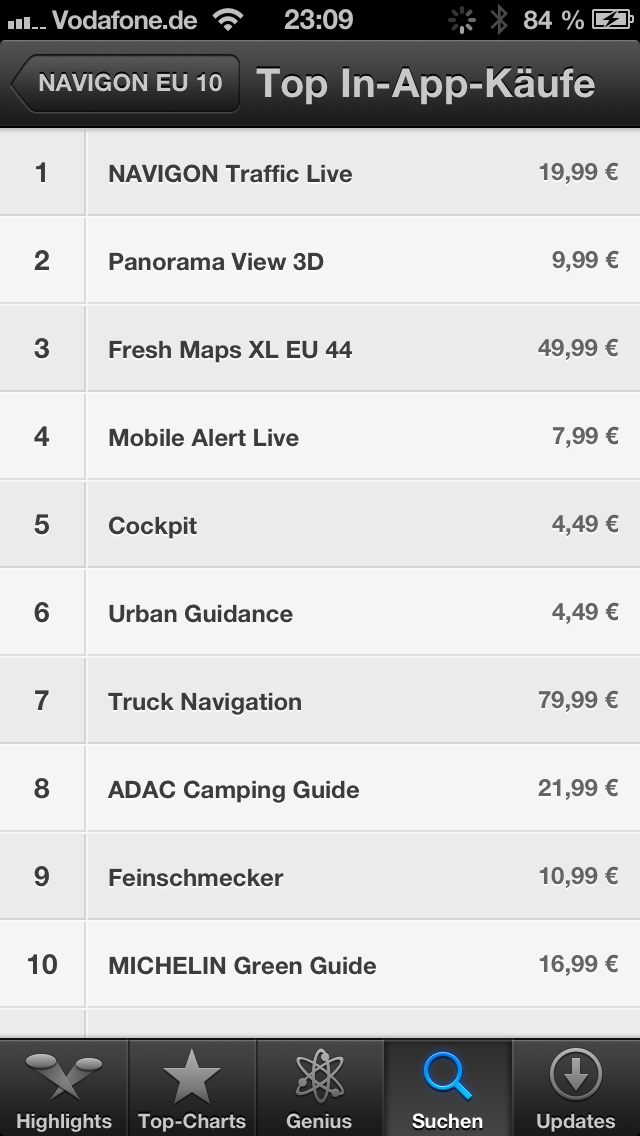Select Truck Navigation
This screenshot has height=1136, width=640.
[320, 701]
